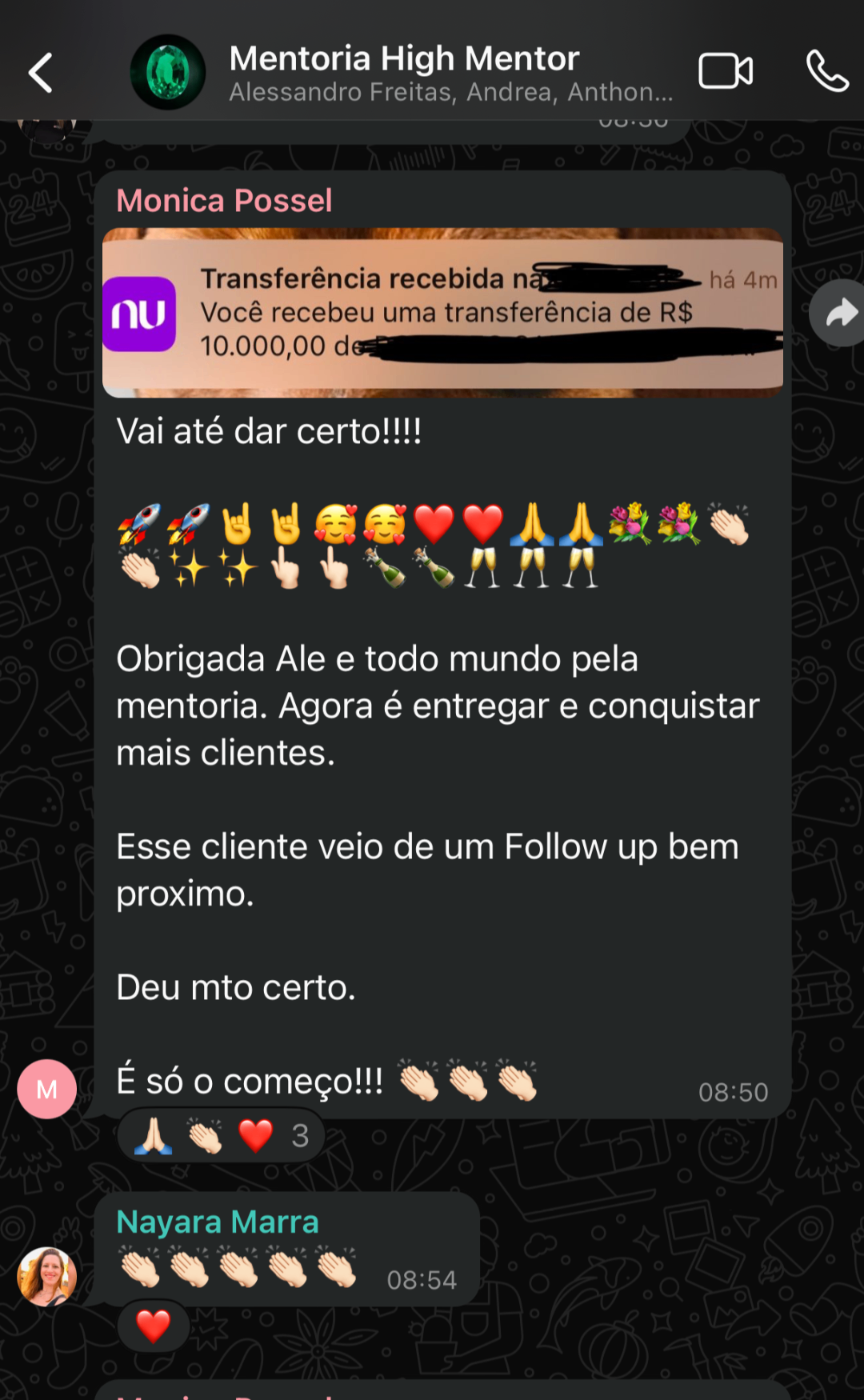The height and width of the screenshot is (1400, 864).
Task: Open Nayara Marra's contact from her name
Action: (x=218, y=1222)
